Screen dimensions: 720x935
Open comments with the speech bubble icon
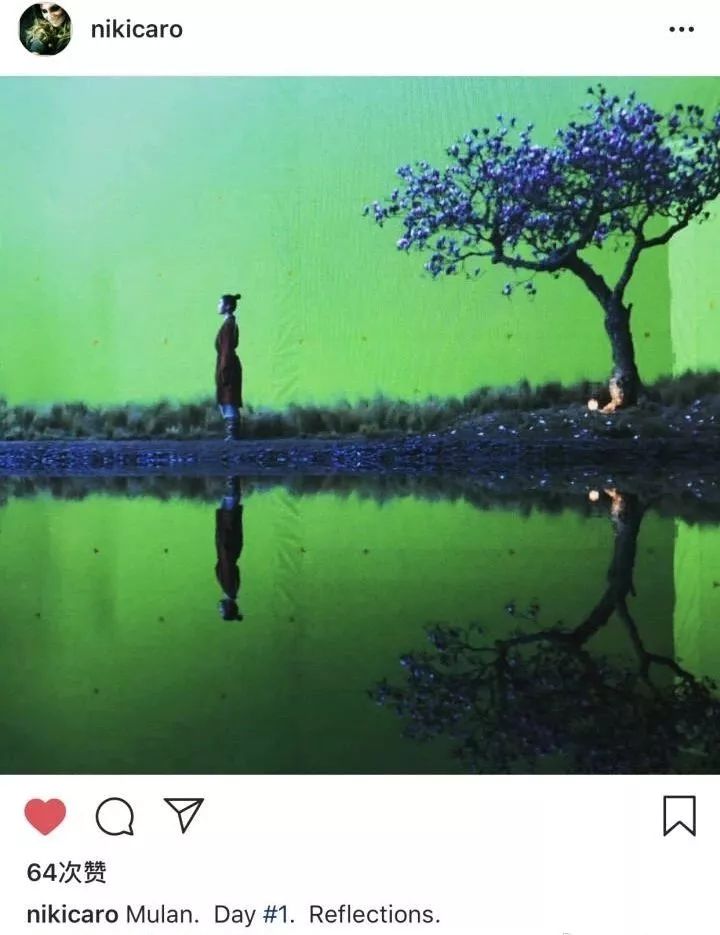point(115,816)
